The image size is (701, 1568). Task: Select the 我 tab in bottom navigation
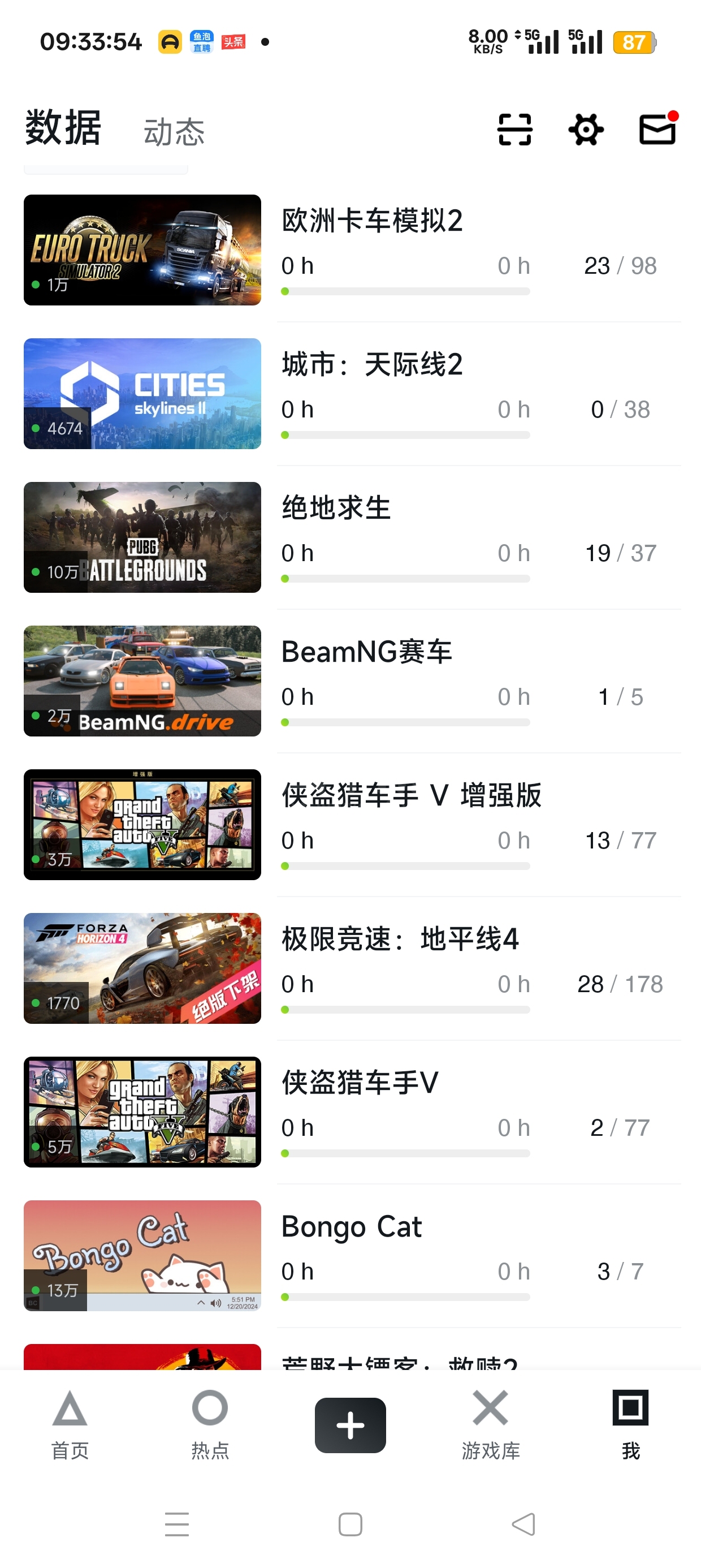click(630, 1424)
